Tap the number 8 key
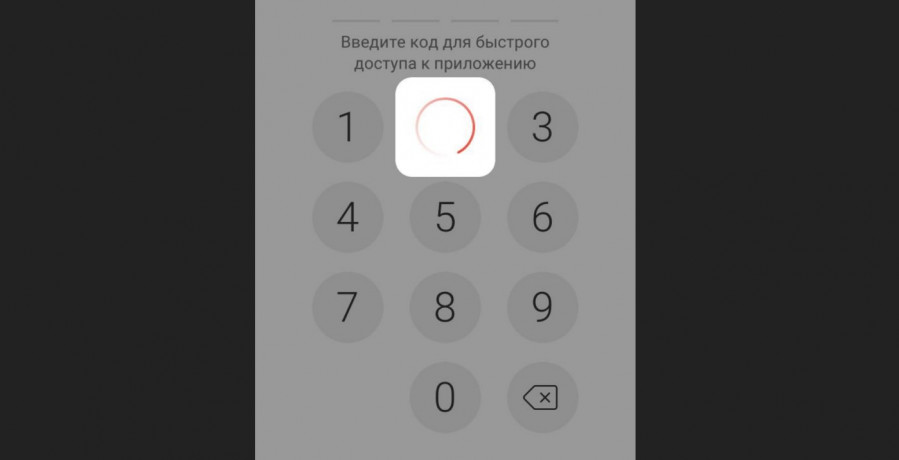 pyautogui.click(x=445, y=307)
